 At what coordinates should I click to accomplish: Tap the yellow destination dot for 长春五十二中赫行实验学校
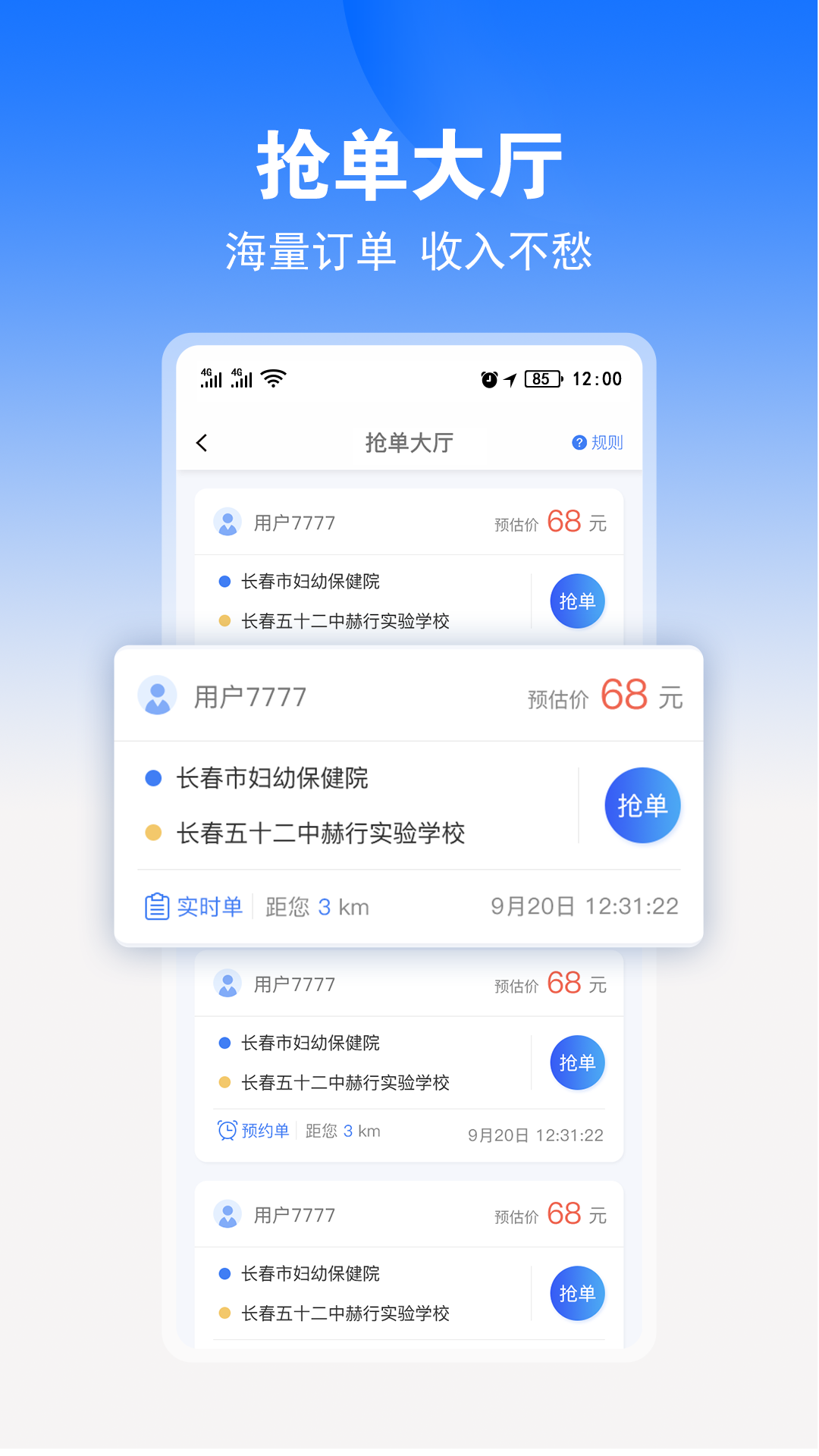(x=153, y=833)
